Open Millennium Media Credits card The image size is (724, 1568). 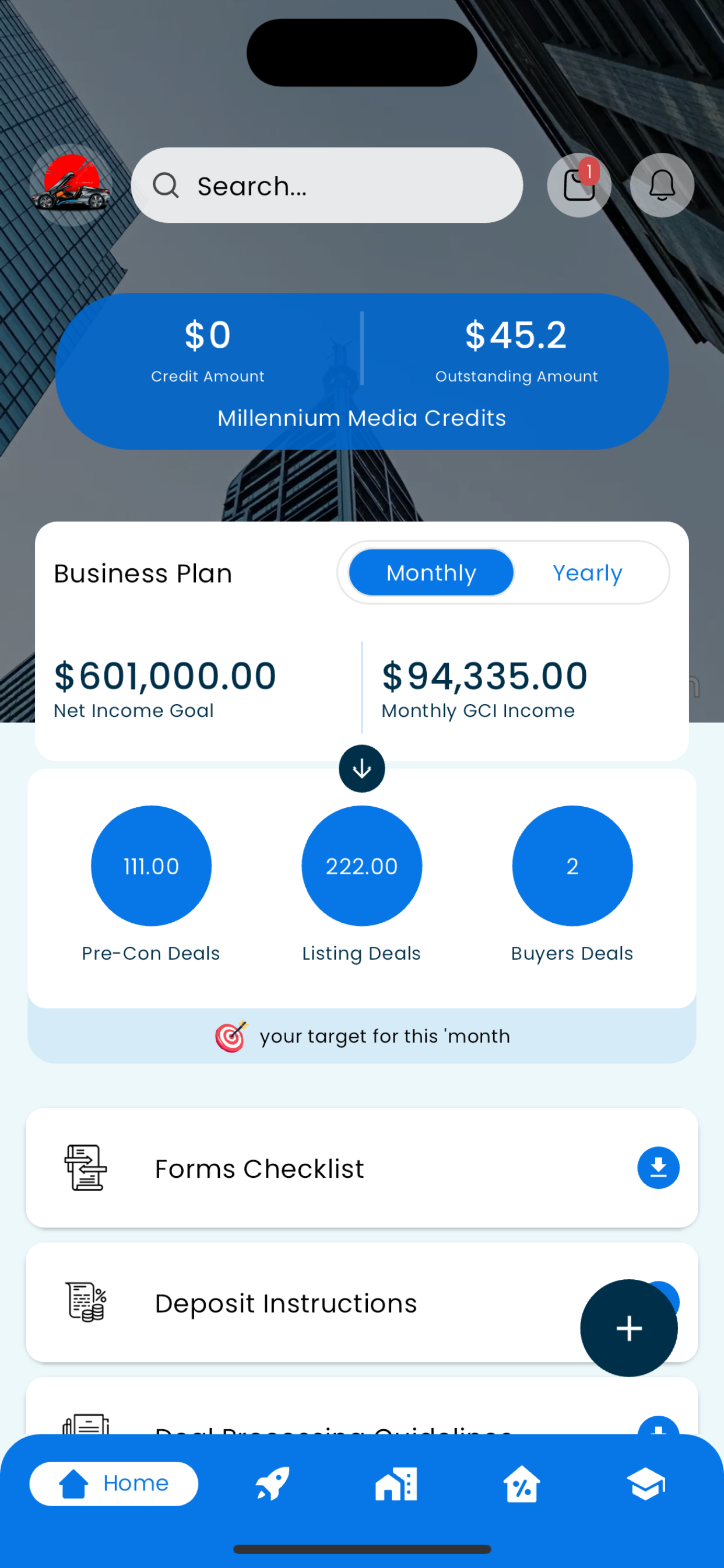coord(361,372)
